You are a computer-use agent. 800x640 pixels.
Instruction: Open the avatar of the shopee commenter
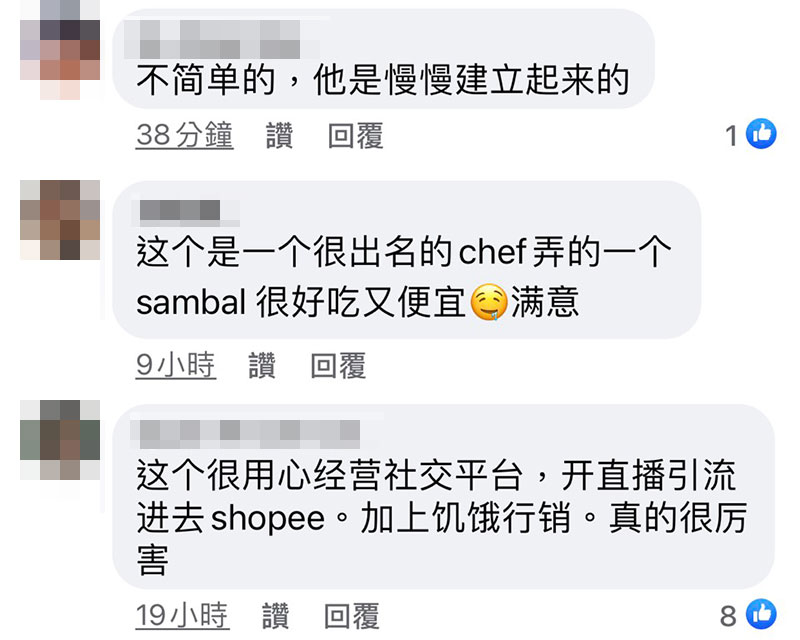pos(60,441)
